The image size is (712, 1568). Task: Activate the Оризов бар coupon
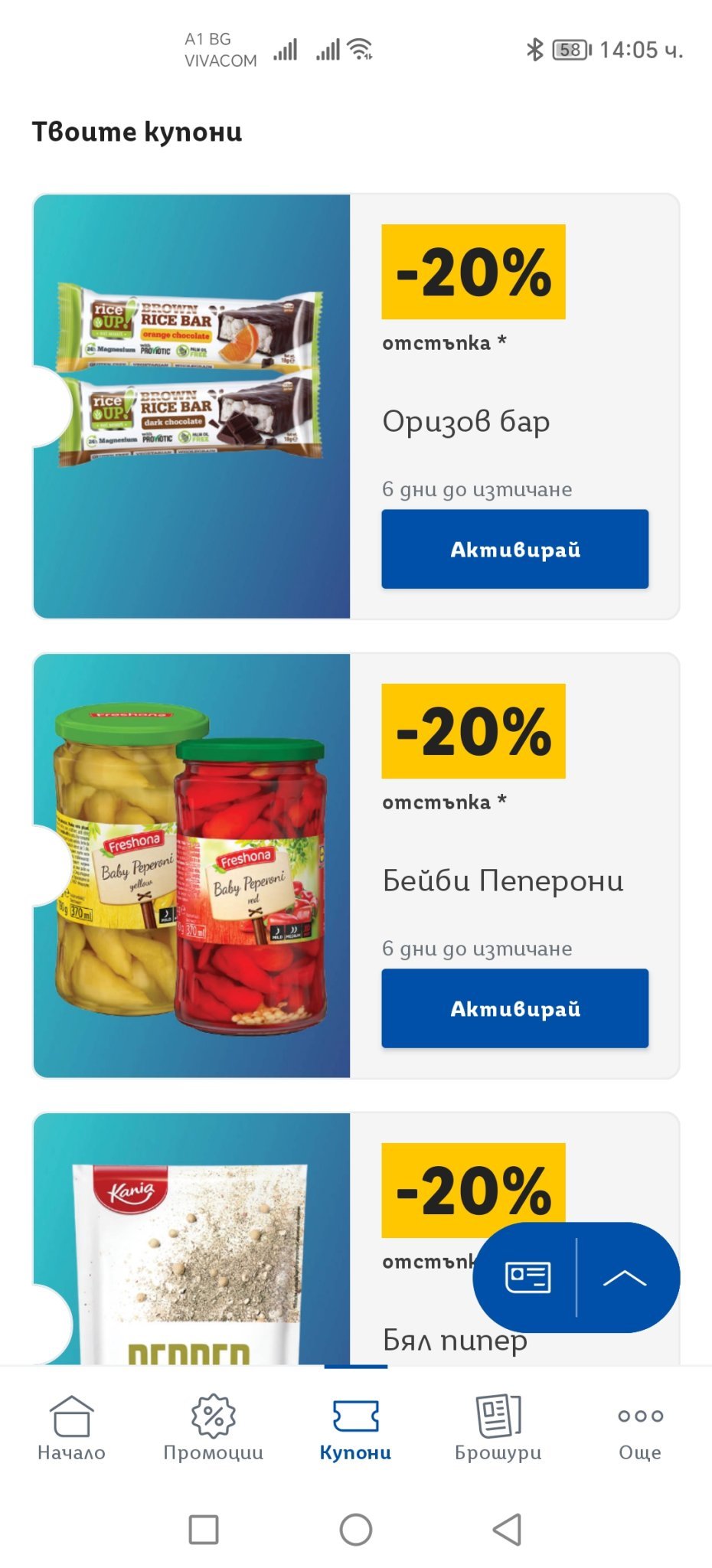tap(514, 549)
